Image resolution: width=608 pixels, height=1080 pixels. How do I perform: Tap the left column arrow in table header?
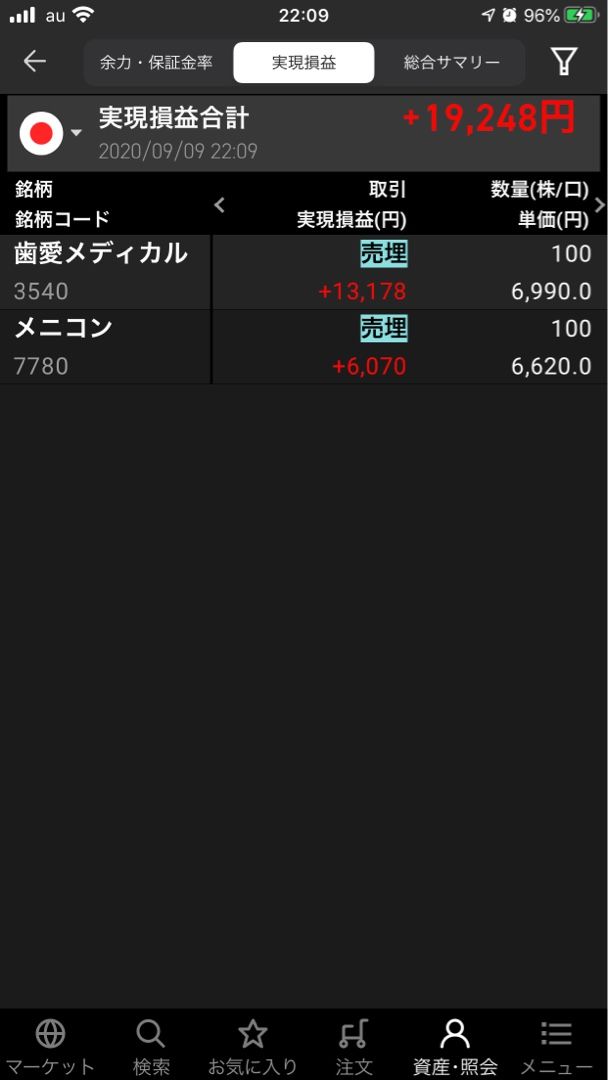point(220,205)
